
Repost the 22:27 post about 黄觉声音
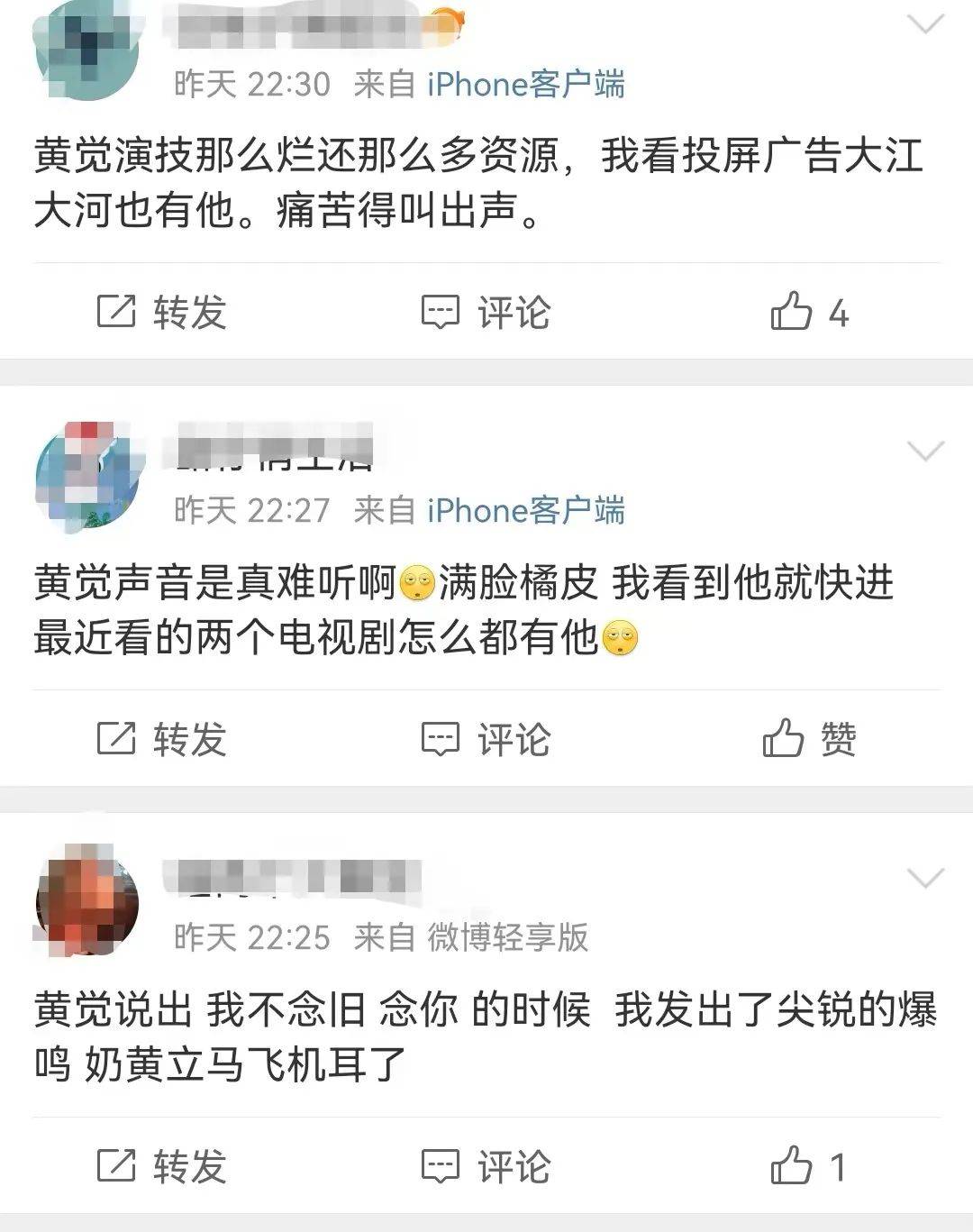[x=162, y=740]
